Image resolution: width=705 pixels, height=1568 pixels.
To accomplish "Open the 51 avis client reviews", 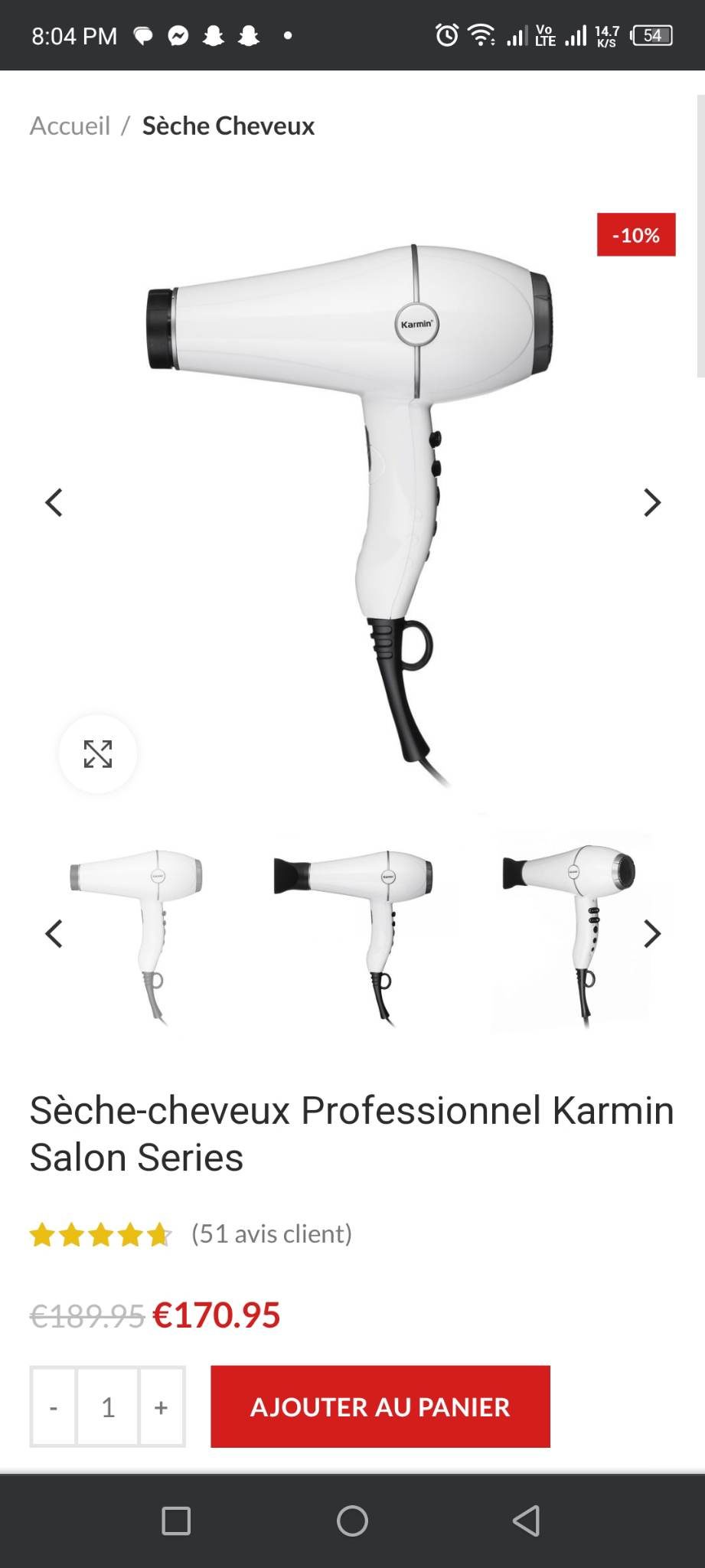I will [271, 1233].
